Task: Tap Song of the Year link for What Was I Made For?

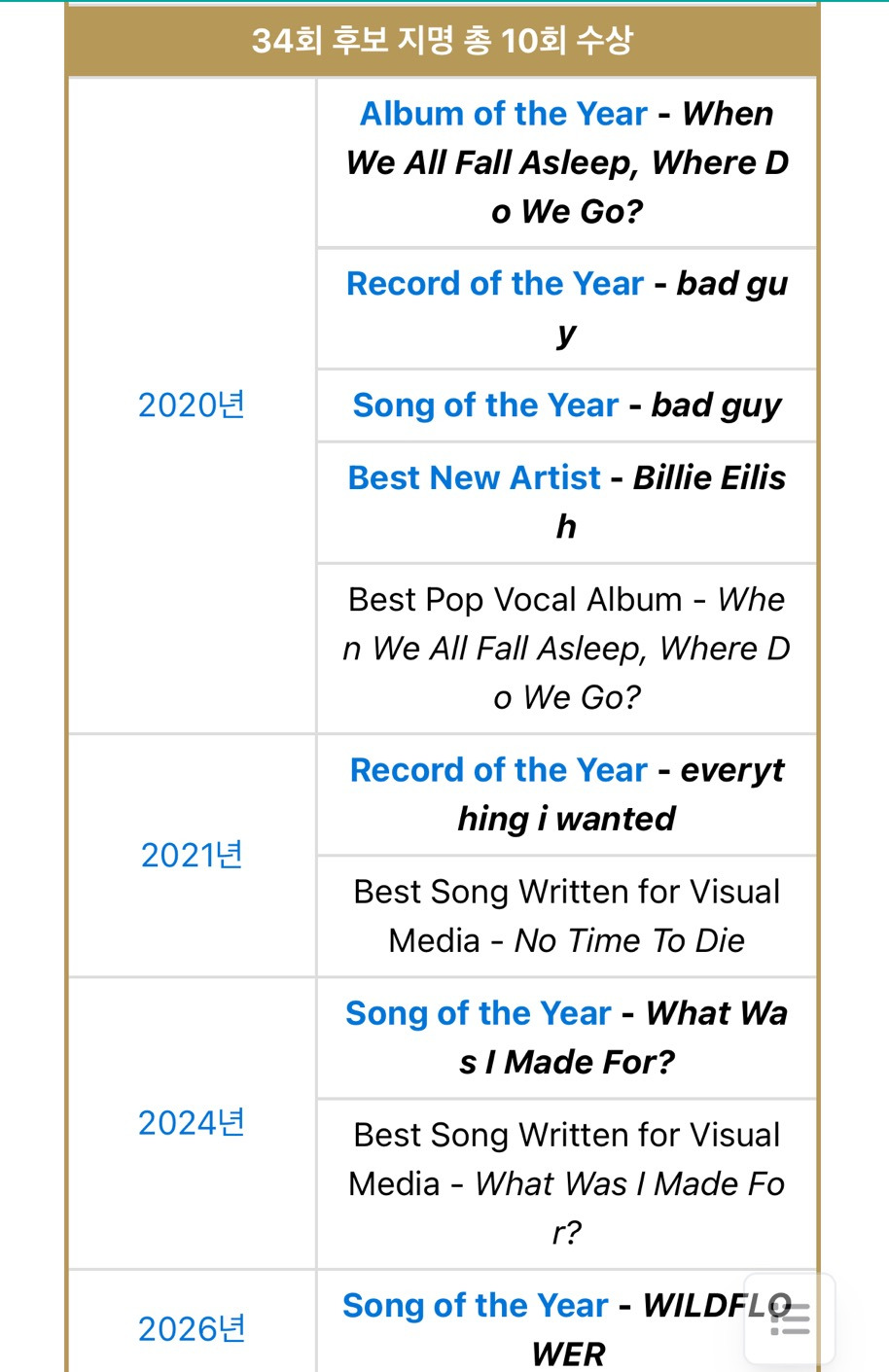Action: coord(478,1013)
